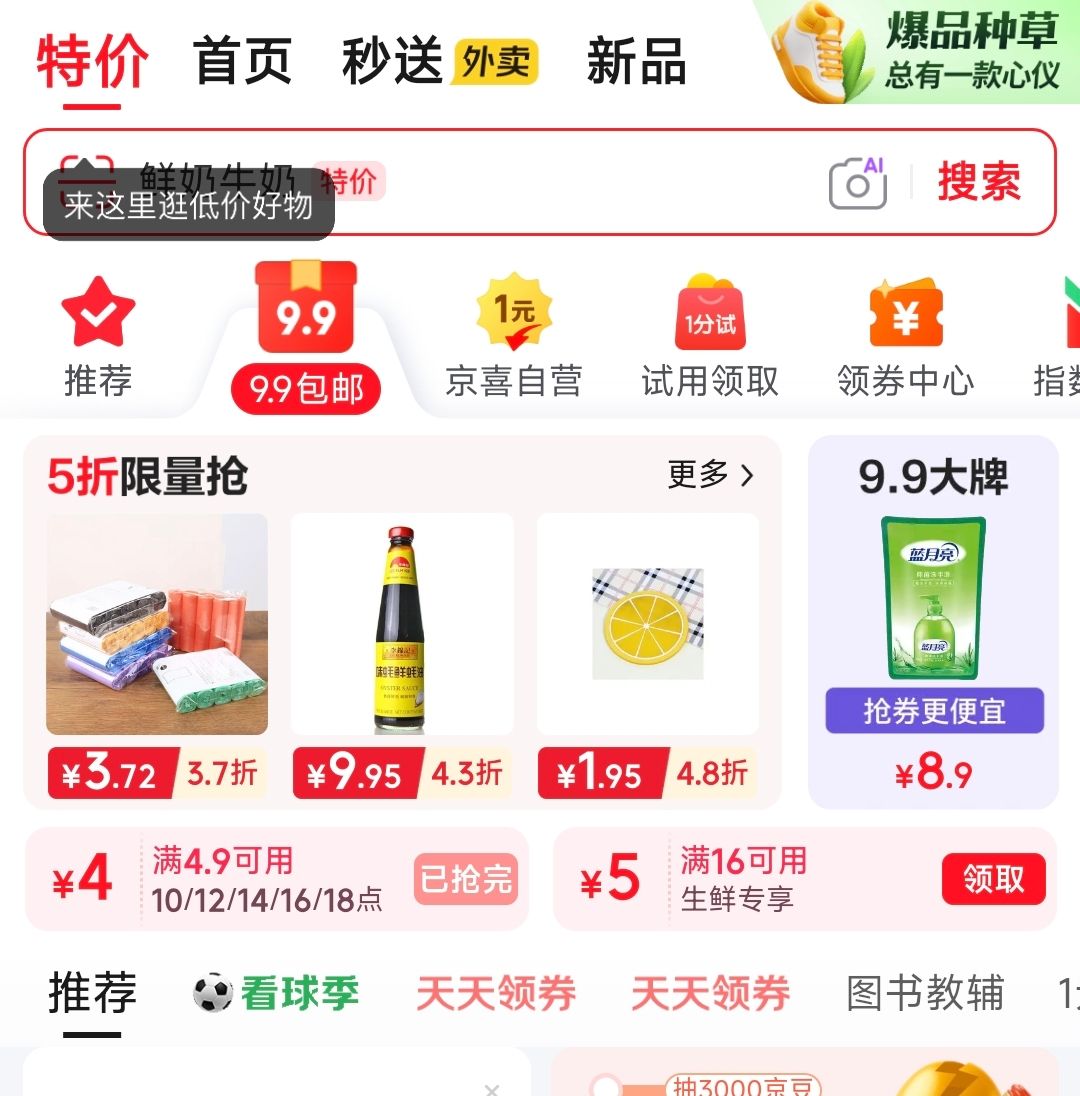This screenshot has width=1080, height=1096.
Task: Open the 秒送 外卖 tab
Action: pos(440,61)
